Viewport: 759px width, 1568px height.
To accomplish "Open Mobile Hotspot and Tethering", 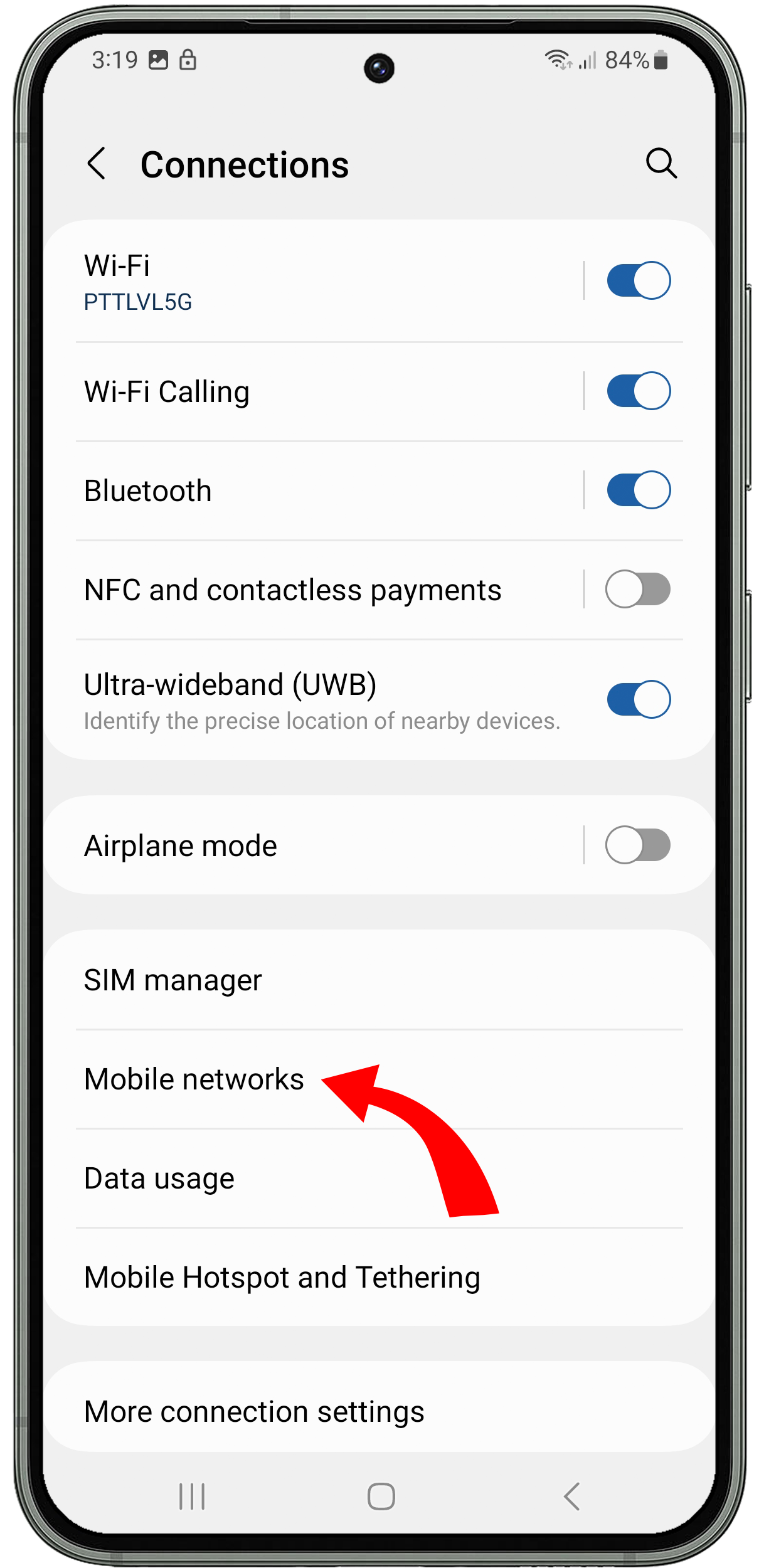I will 379,1277.
